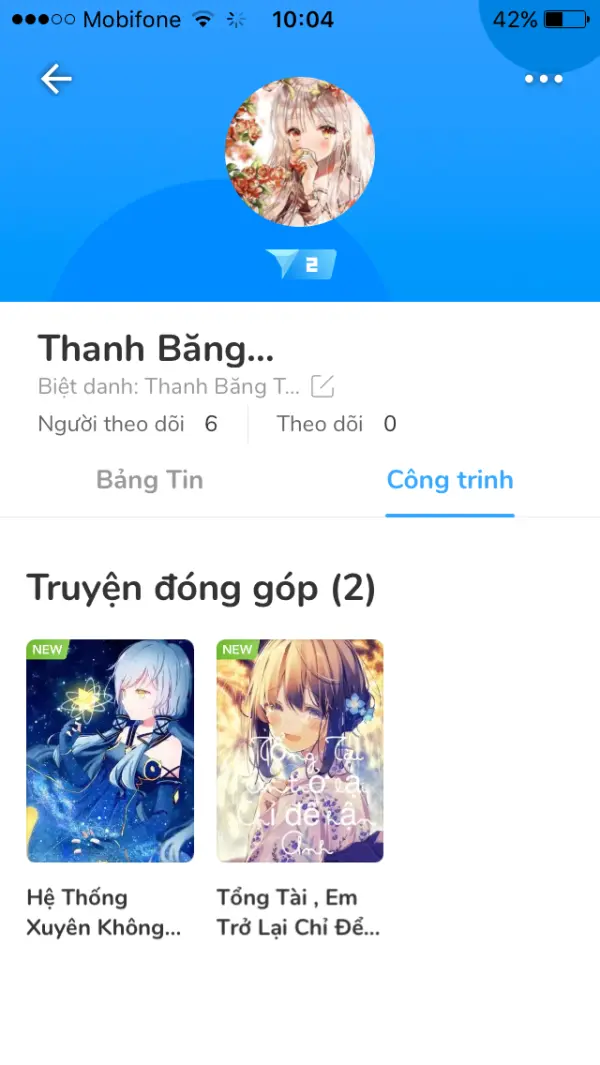Image resolution: width=600 pixels, height=1065 pixels.
Task: Edit the nickname with the pencil icon
Action: (322, 386)
